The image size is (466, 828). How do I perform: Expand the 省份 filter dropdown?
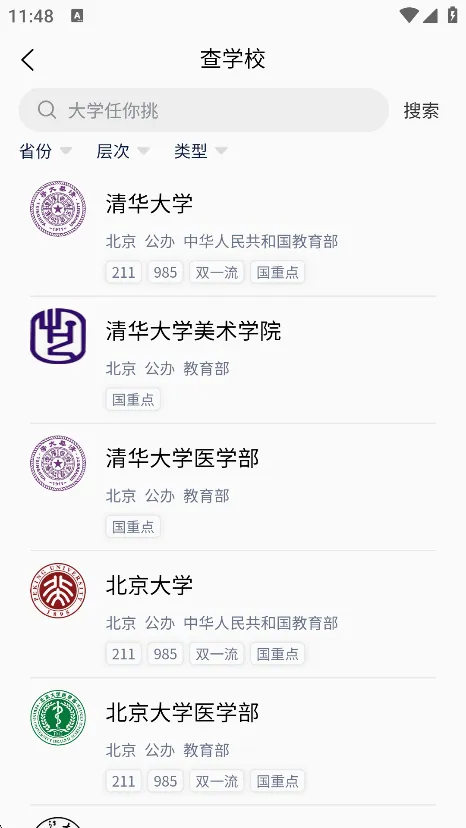pos(45,151)
